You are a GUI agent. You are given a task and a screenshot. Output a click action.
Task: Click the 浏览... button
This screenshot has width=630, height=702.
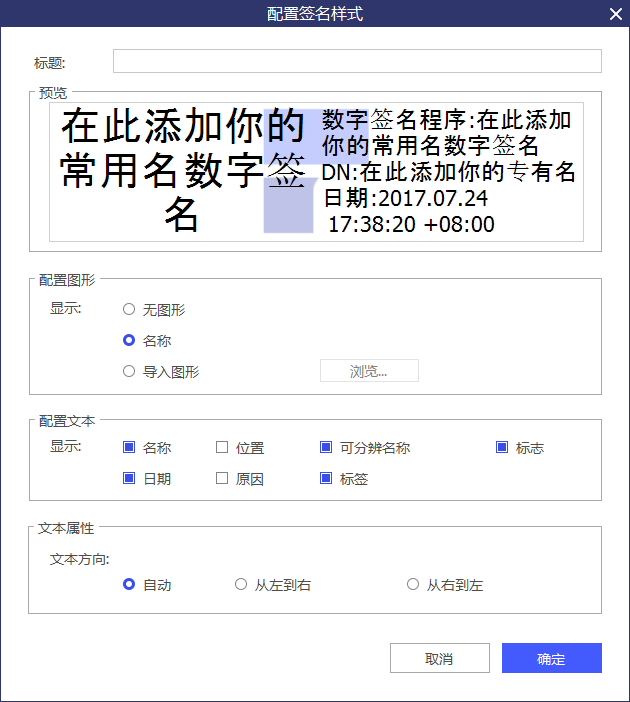tap(369, 371)
